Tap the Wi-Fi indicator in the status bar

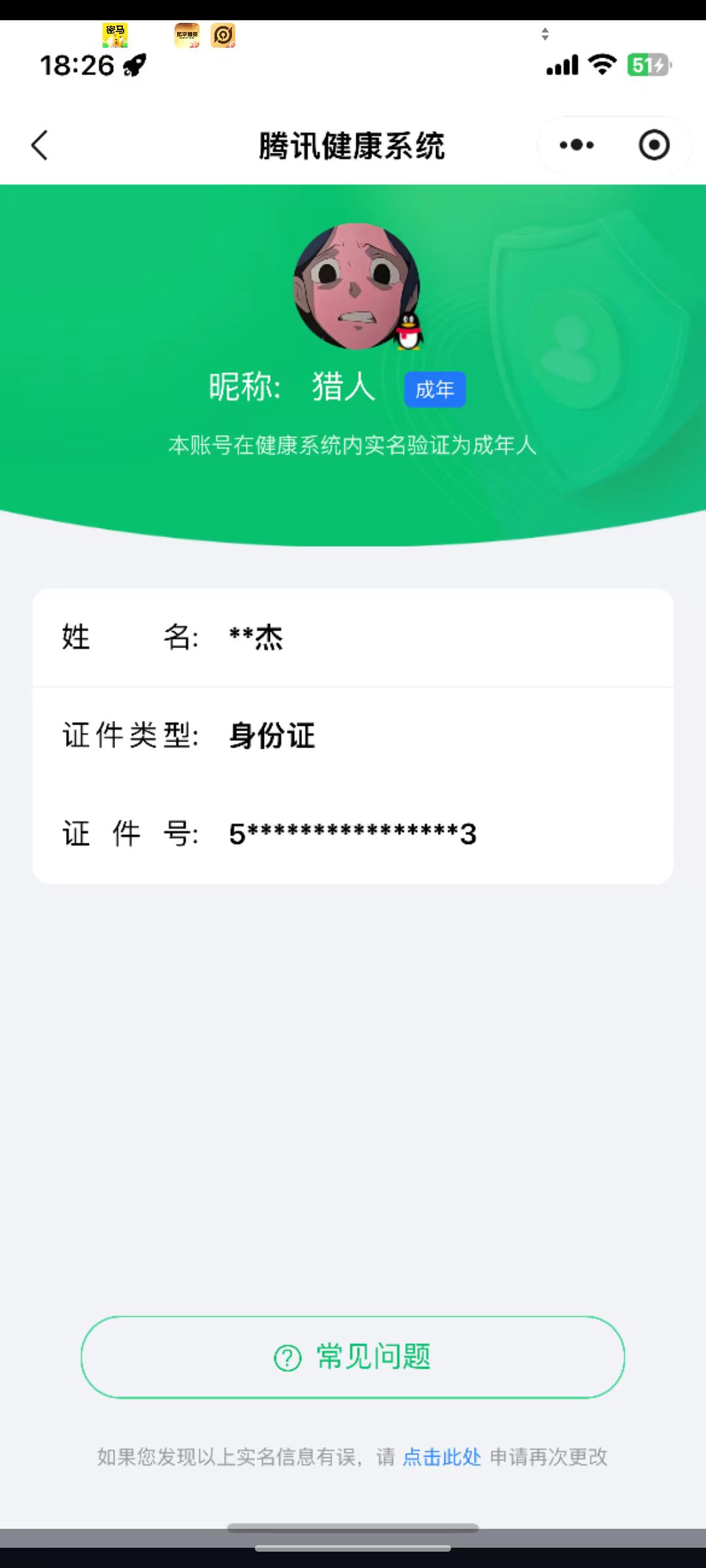[x=600, y=63]
